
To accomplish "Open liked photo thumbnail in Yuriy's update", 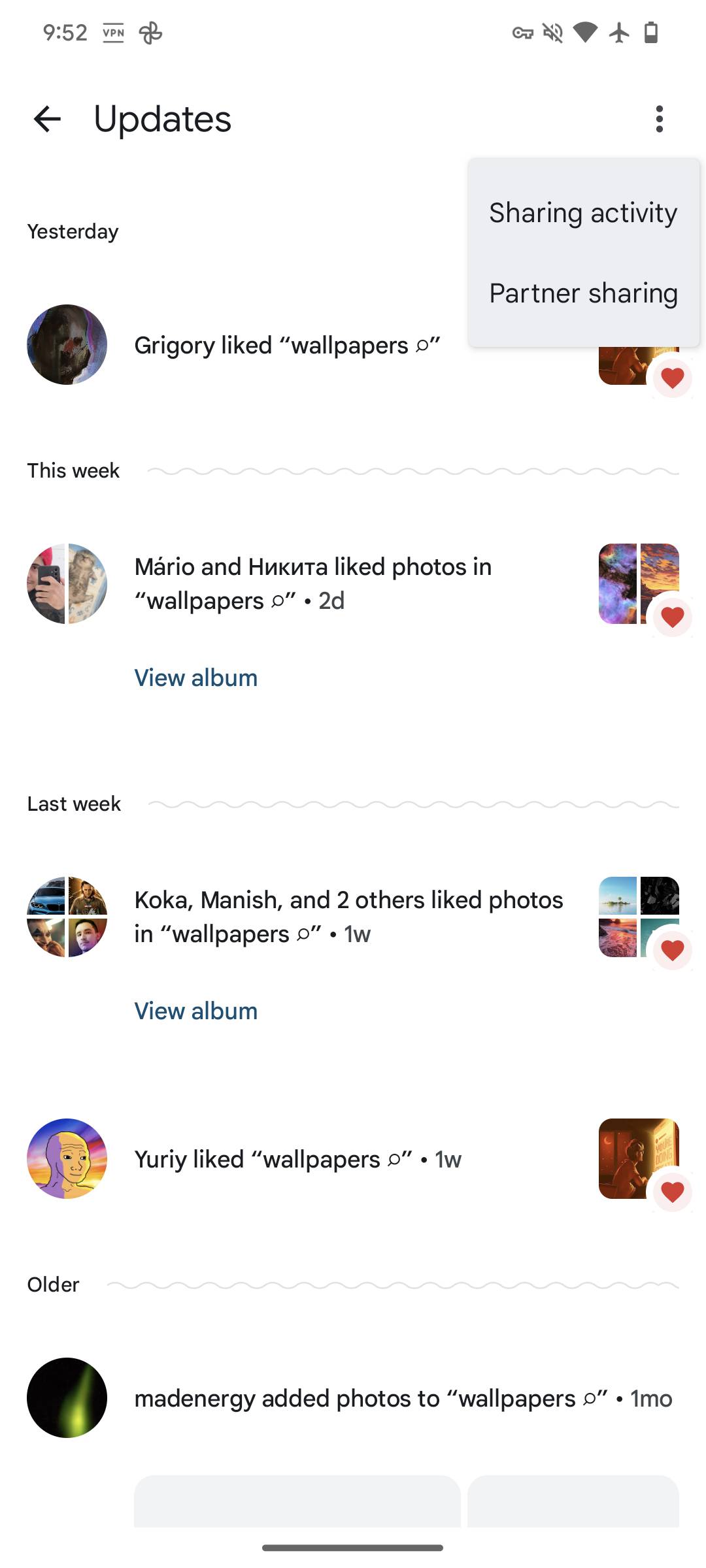I will tap(637, 1158).
